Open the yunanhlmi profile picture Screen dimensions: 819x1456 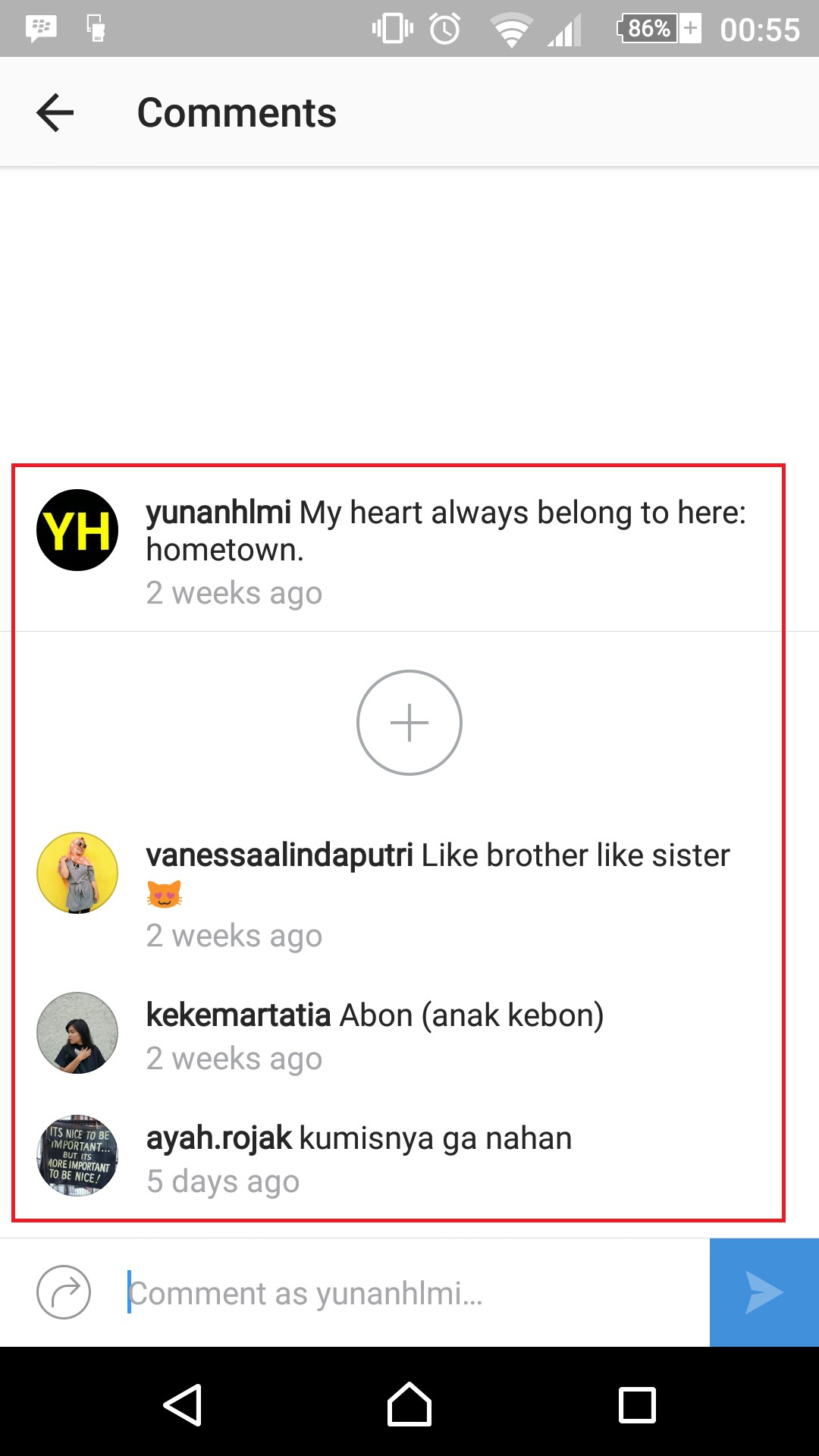[77, 530]
